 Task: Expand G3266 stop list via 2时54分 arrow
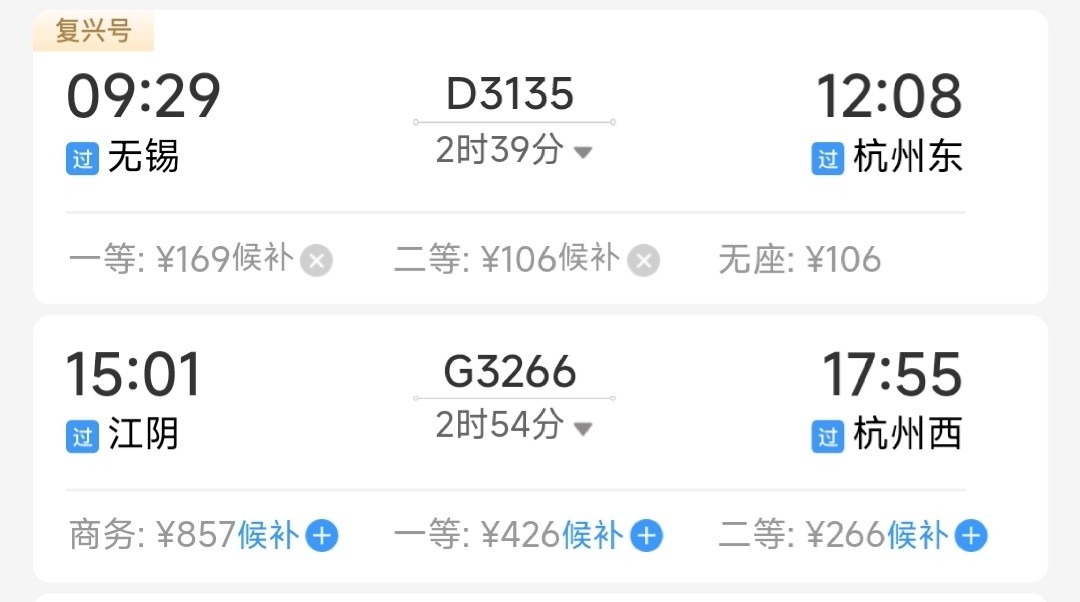(x=583, y=429)
